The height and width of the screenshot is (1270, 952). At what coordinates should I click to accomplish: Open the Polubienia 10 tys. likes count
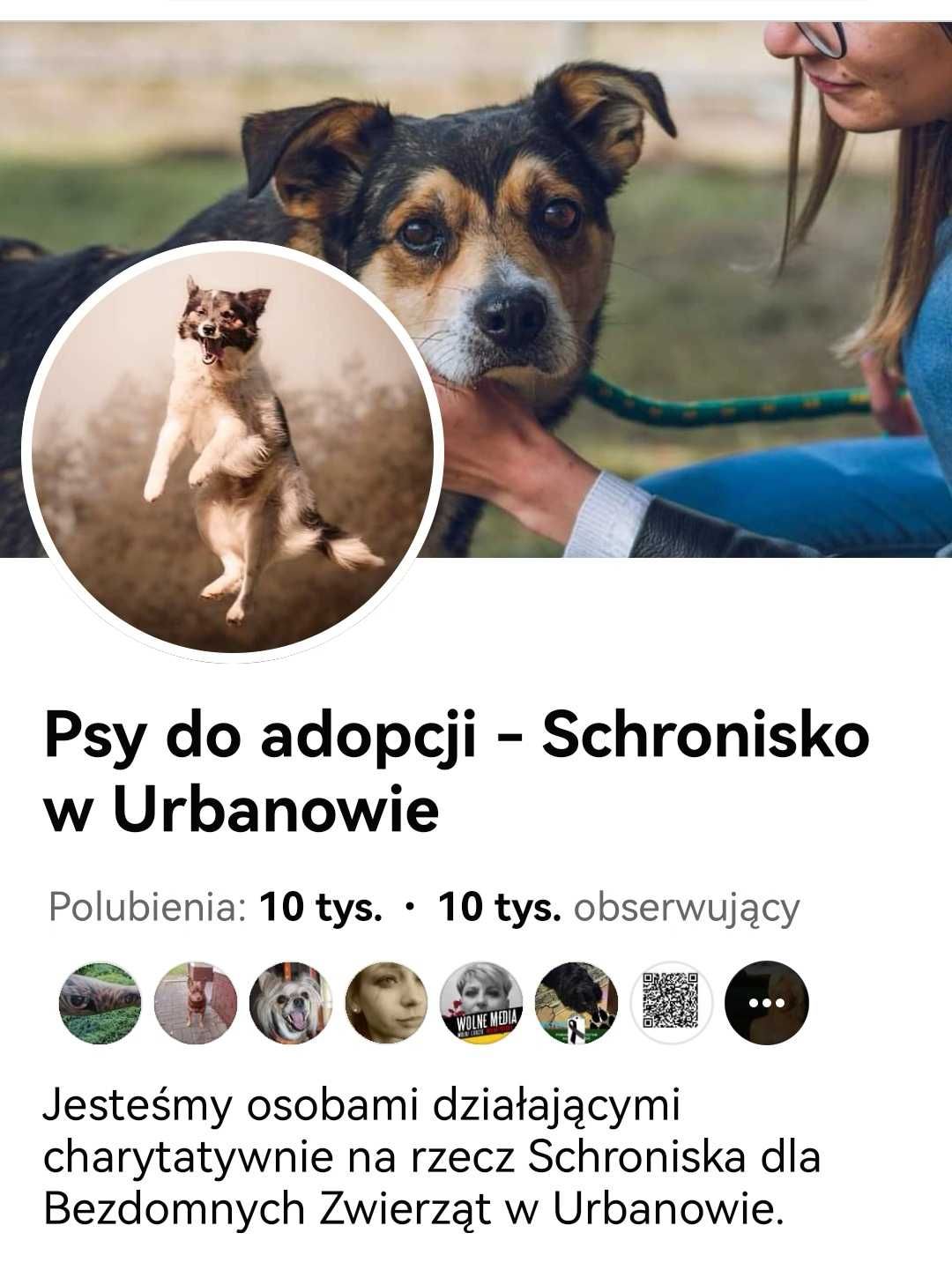(x=216, y=907)
